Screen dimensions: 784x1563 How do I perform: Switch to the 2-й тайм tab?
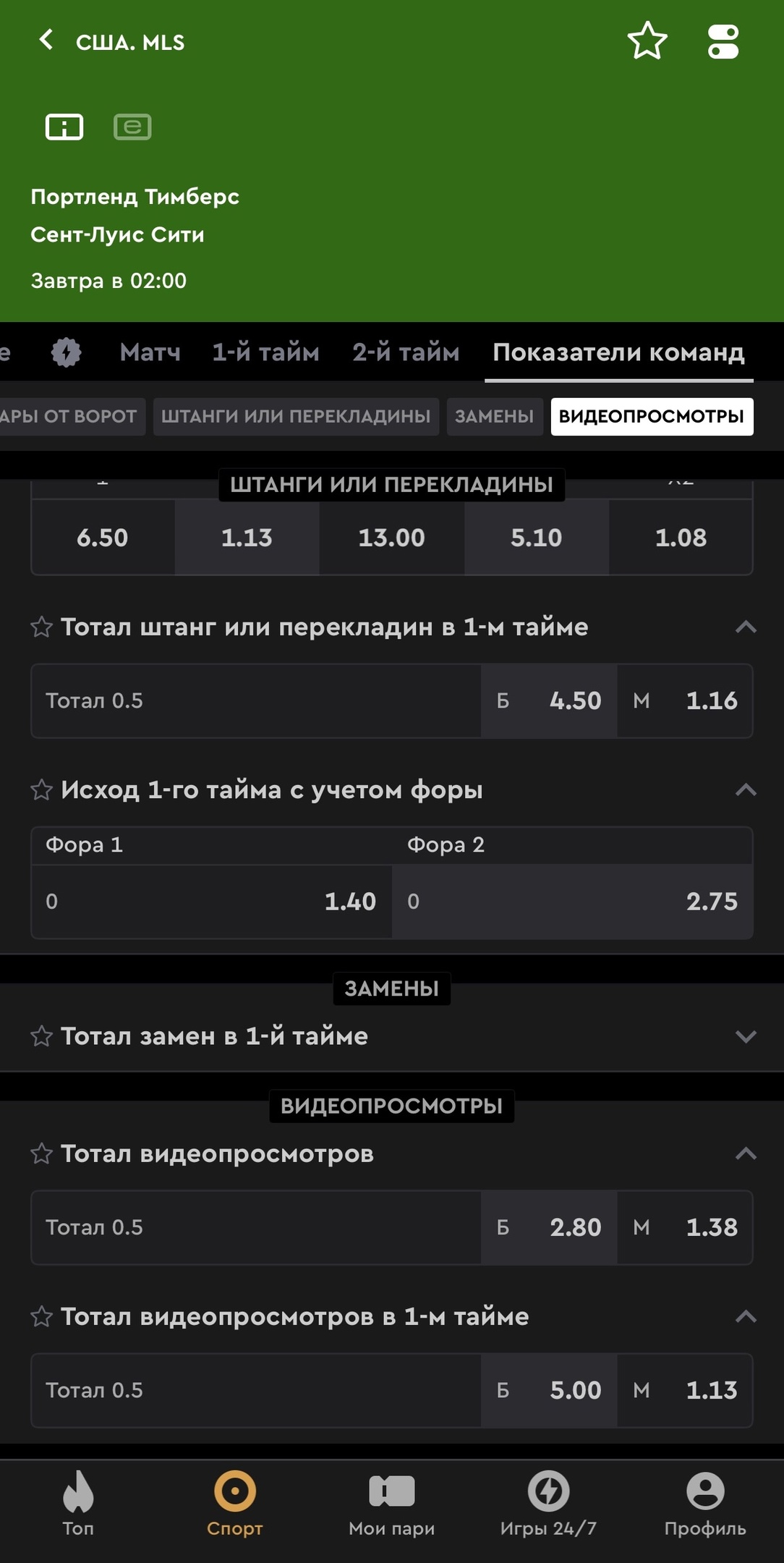406,352
